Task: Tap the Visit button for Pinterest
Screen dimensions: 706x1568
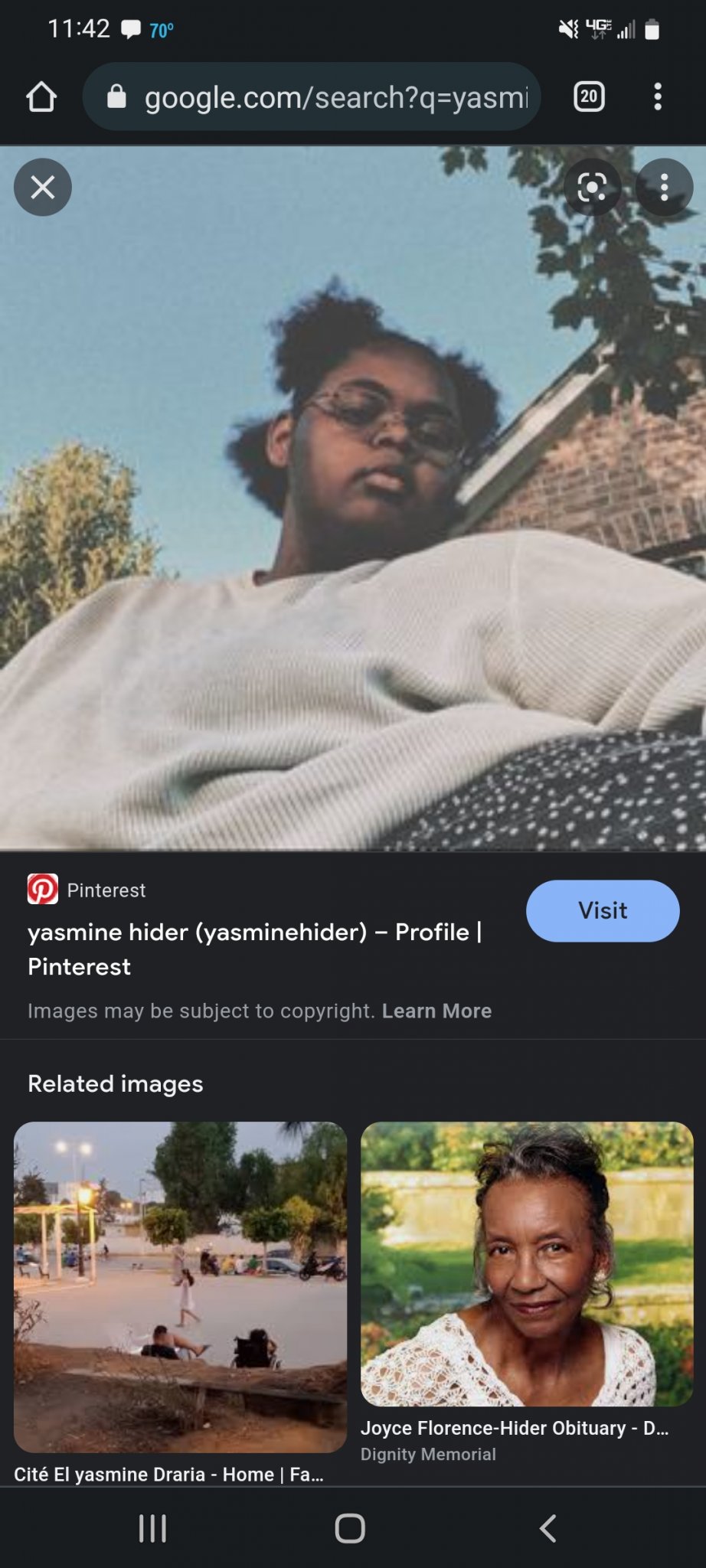Action: 603,910
